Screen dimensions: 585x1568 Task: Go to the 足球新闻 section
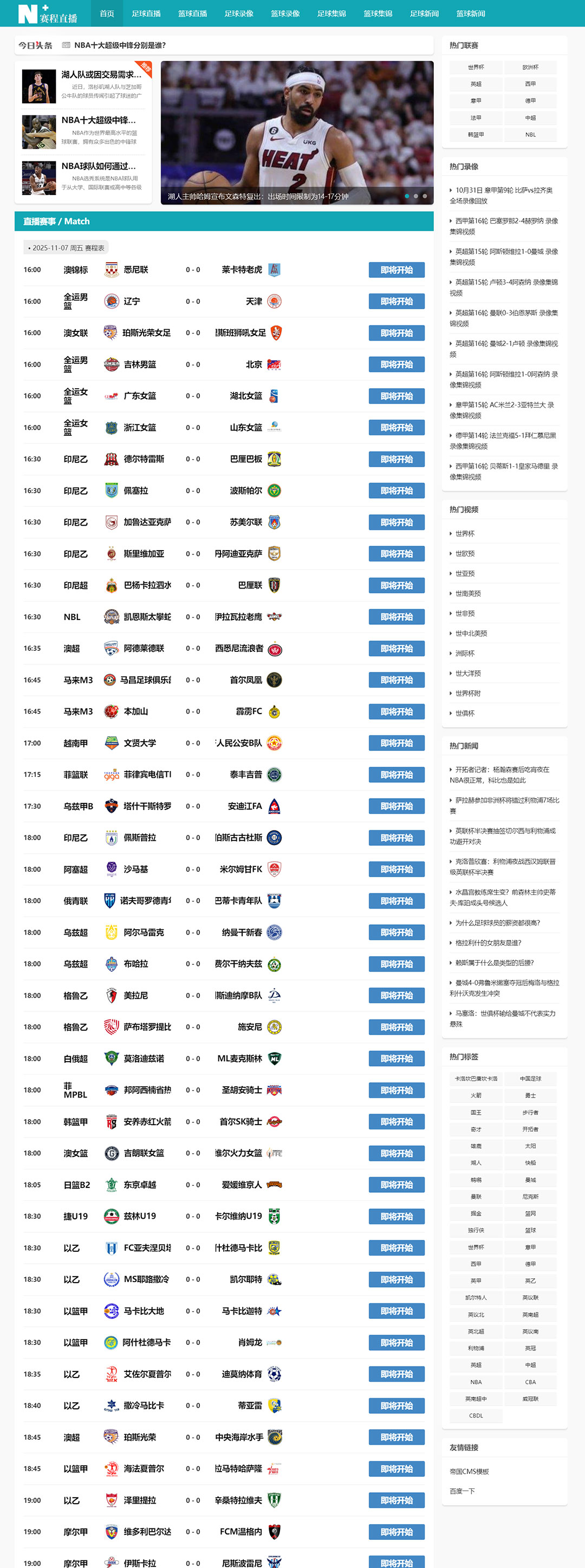click(424, 14)
